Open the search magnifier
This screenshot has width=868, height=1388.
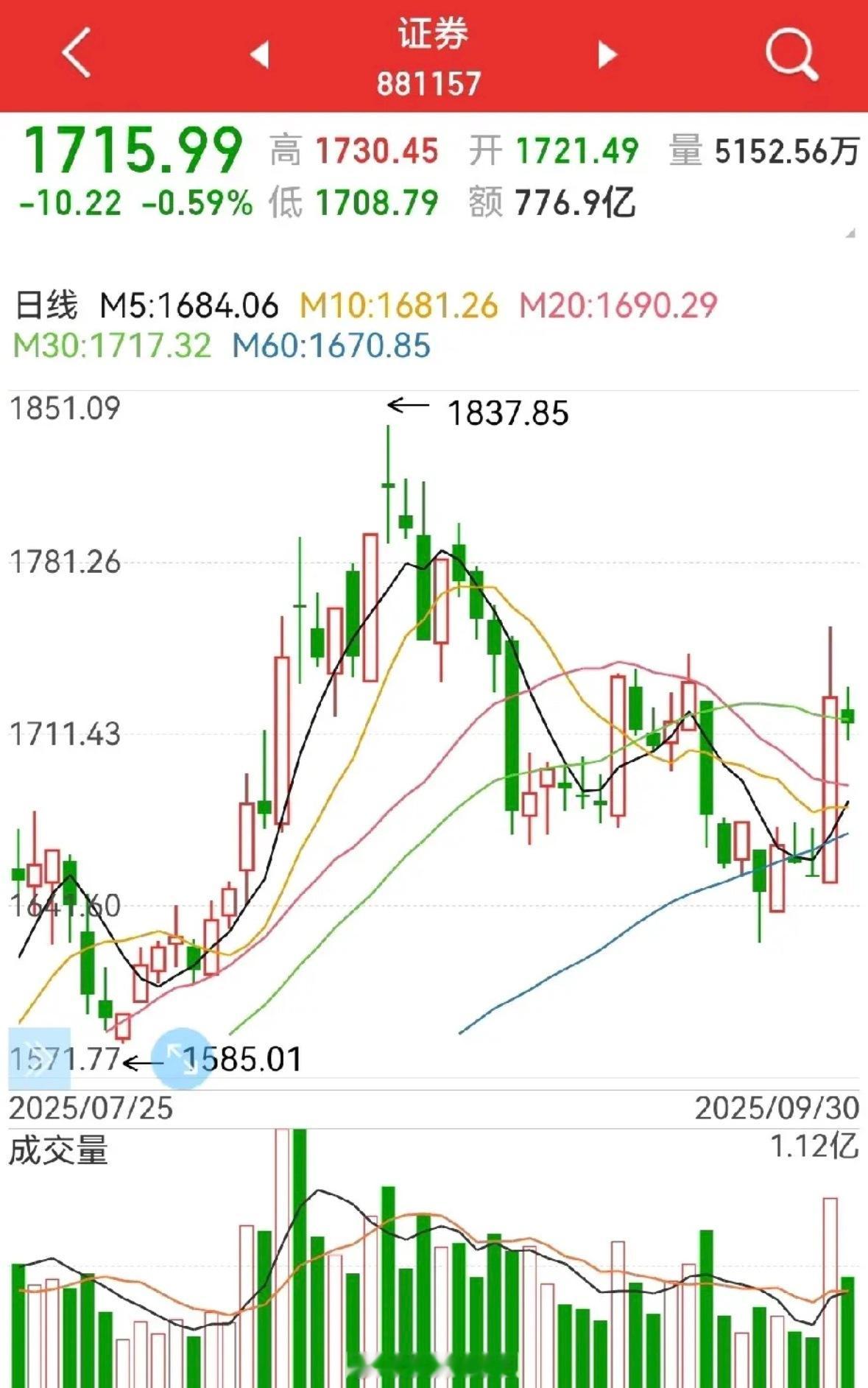(x=791, y=54)
